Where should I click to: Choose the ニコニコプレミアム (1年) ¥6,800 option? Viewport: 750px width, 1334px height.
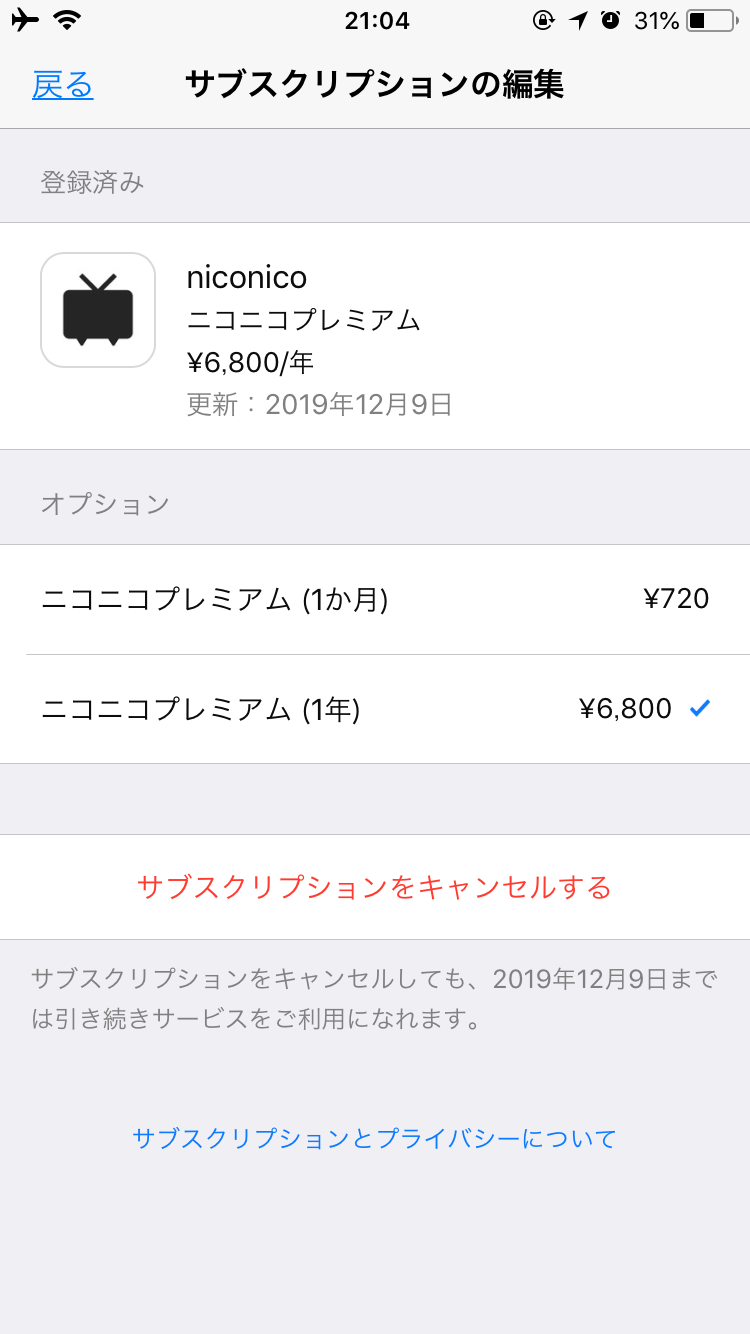(375, 709)
